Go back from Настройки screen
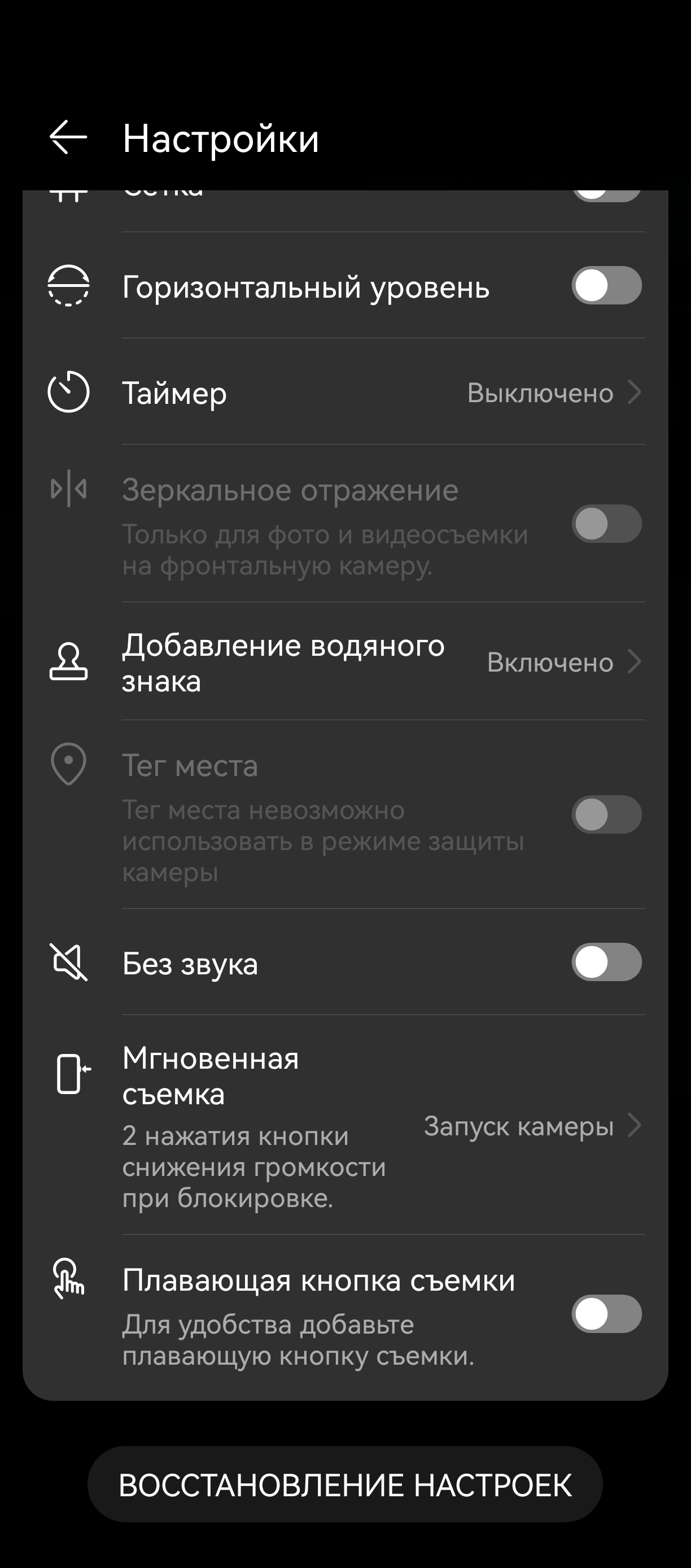The image size is (691, 1568). point(68,138)
